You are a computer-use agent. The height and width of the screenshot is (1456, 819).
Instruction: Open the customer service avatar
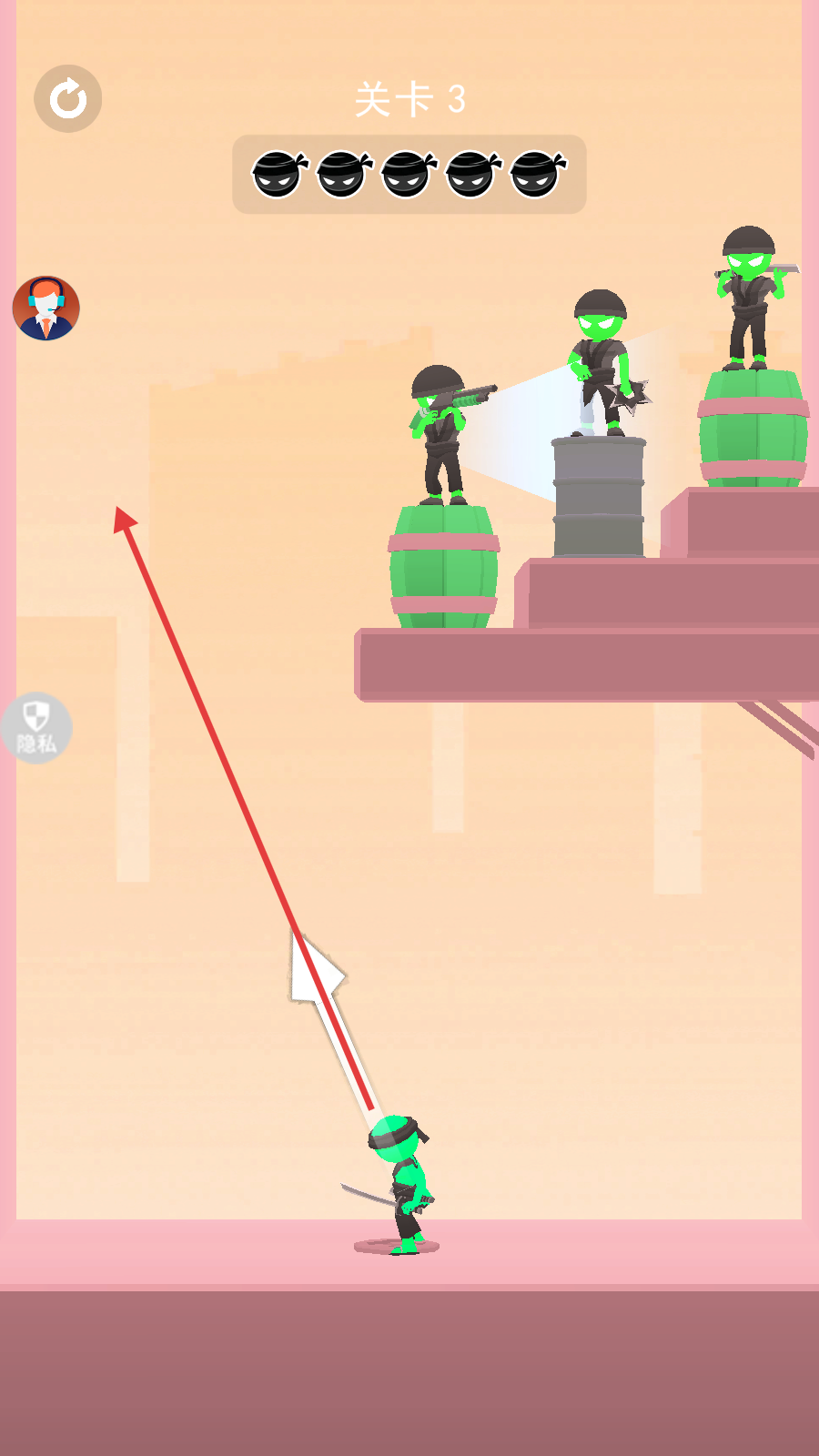pyautogui.click(x=45, y=308)
